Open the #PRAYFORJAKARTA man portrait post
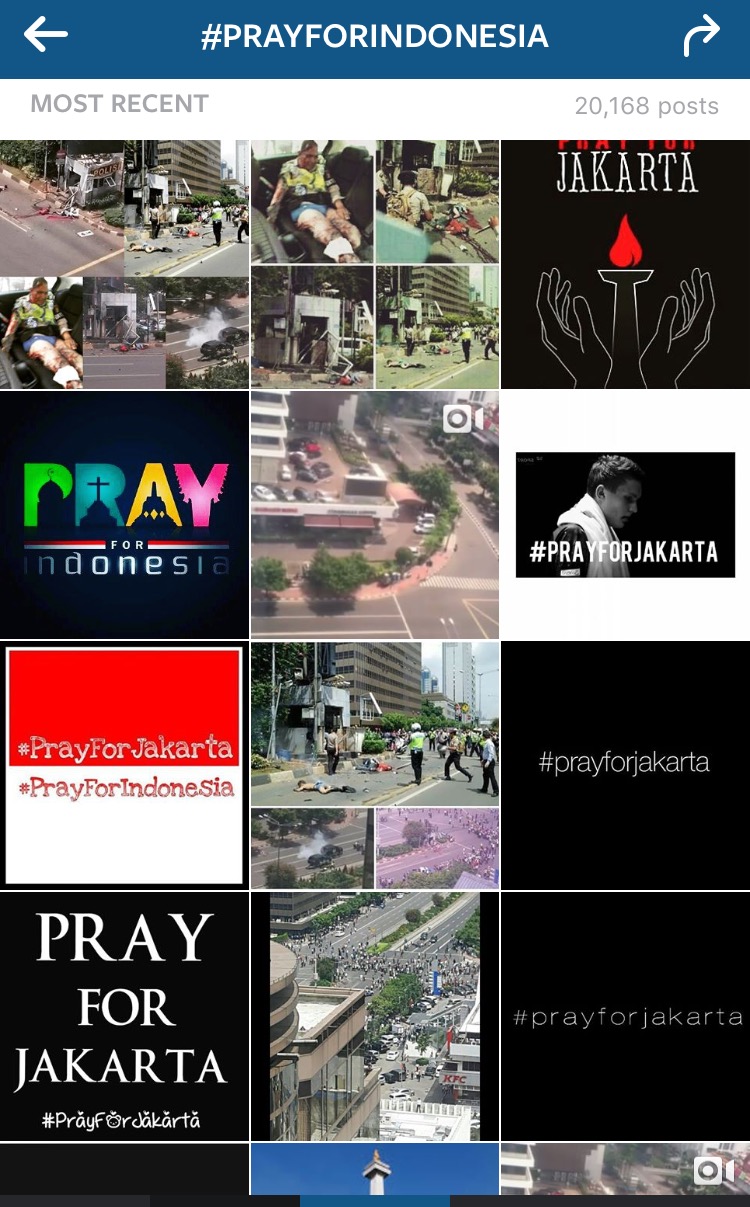The width and height of the screenshot is (750, 1207). coord(625,514)
